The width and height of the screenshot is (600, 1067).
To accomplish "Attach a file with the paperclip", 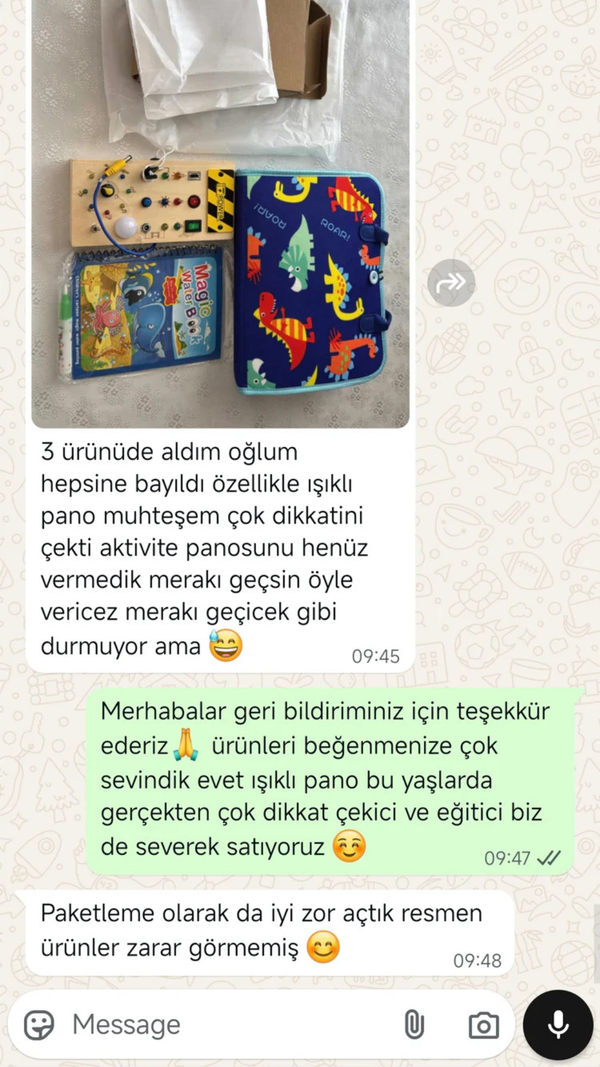I will tap(413, 1025).
